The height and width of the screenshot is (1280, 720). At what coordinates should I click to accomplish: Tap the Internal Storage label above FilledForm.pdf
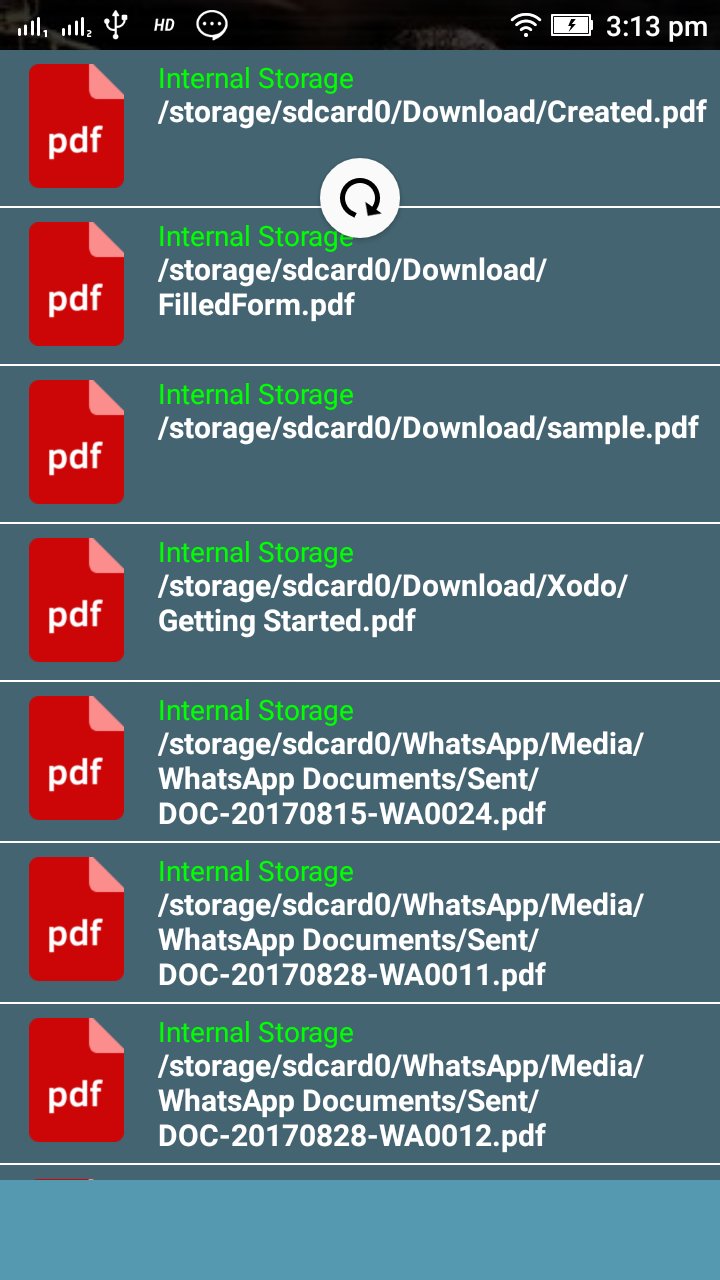[255, 237]
